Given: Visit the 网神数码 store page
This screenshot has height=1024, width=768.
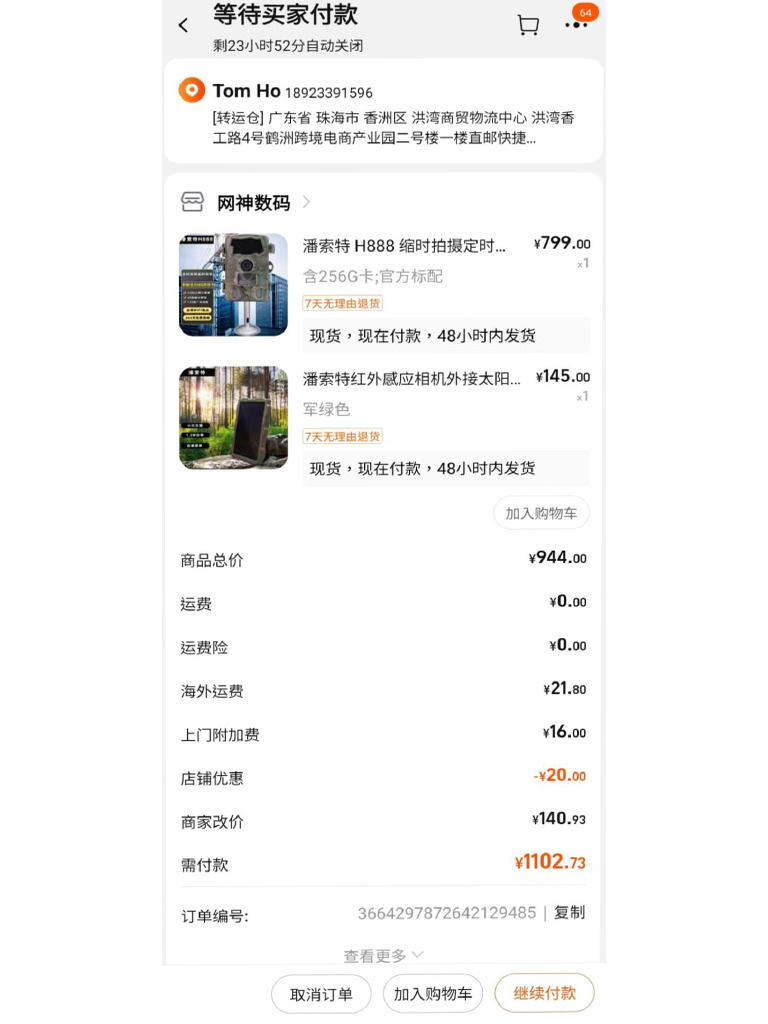Looking at the screenshot, I should 253,203.
